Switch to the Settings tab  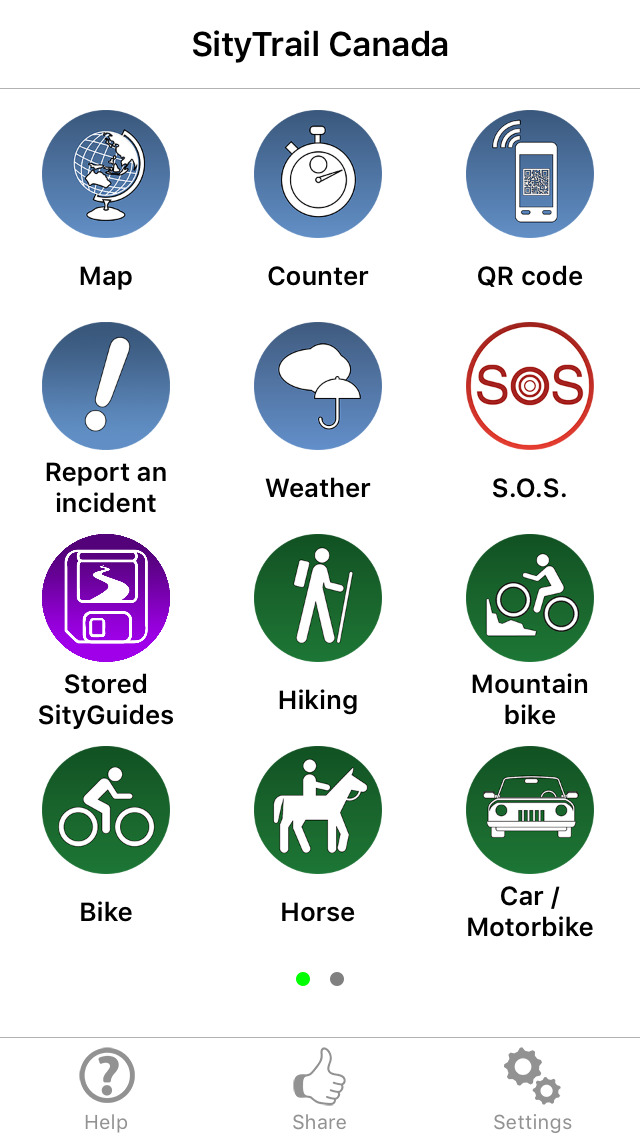[x=532, y=1089]
